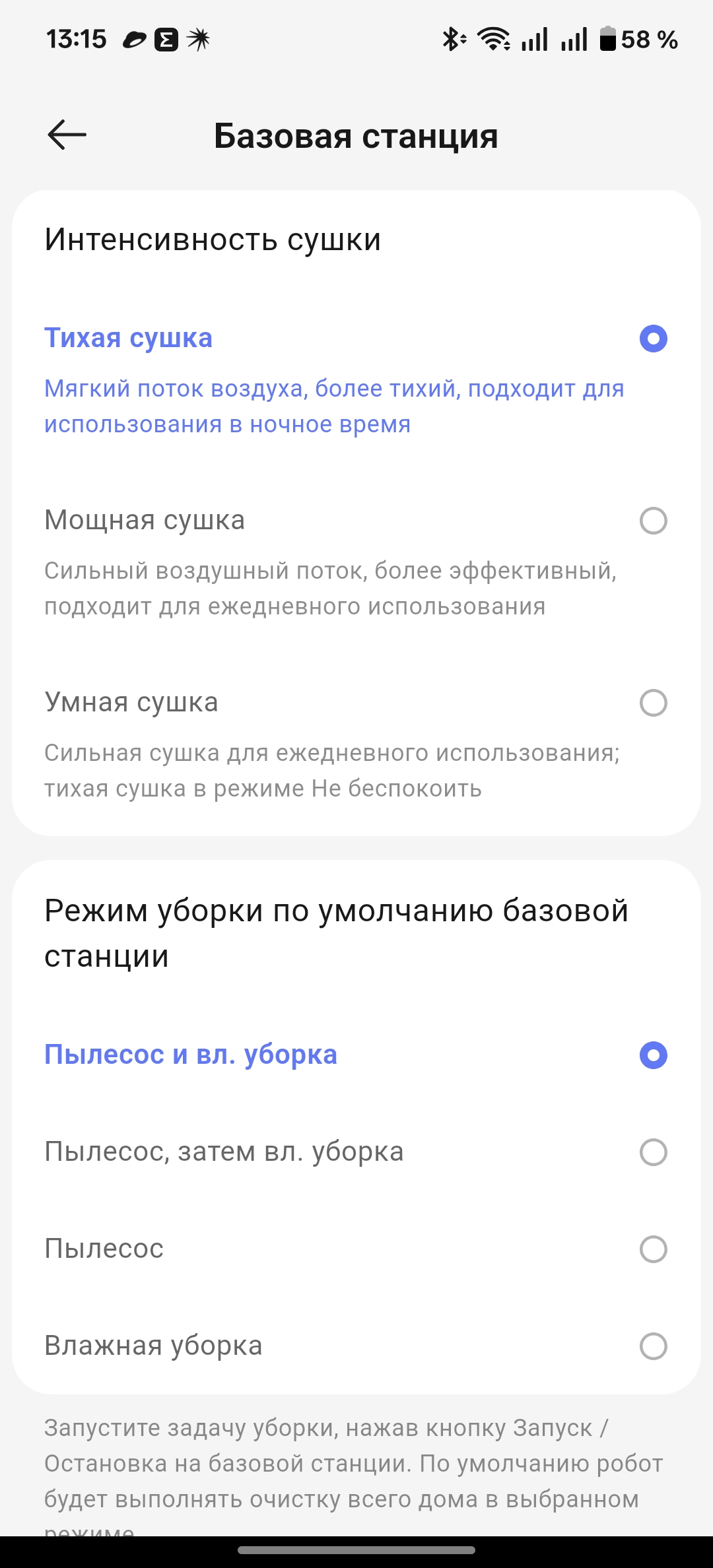Pick Влажная уборка as default mode

point(653,1346)
